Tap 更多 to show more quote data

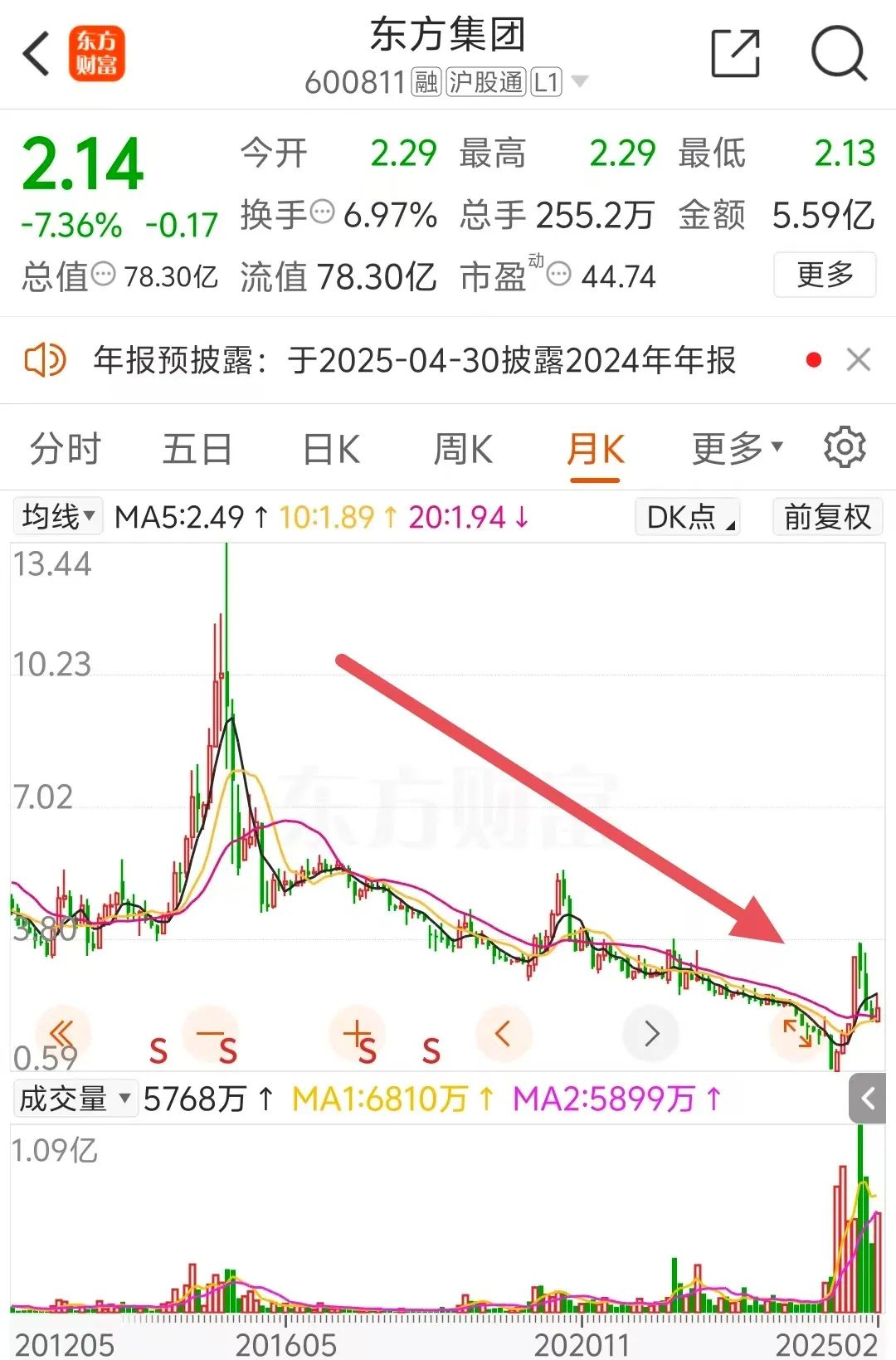825,275
